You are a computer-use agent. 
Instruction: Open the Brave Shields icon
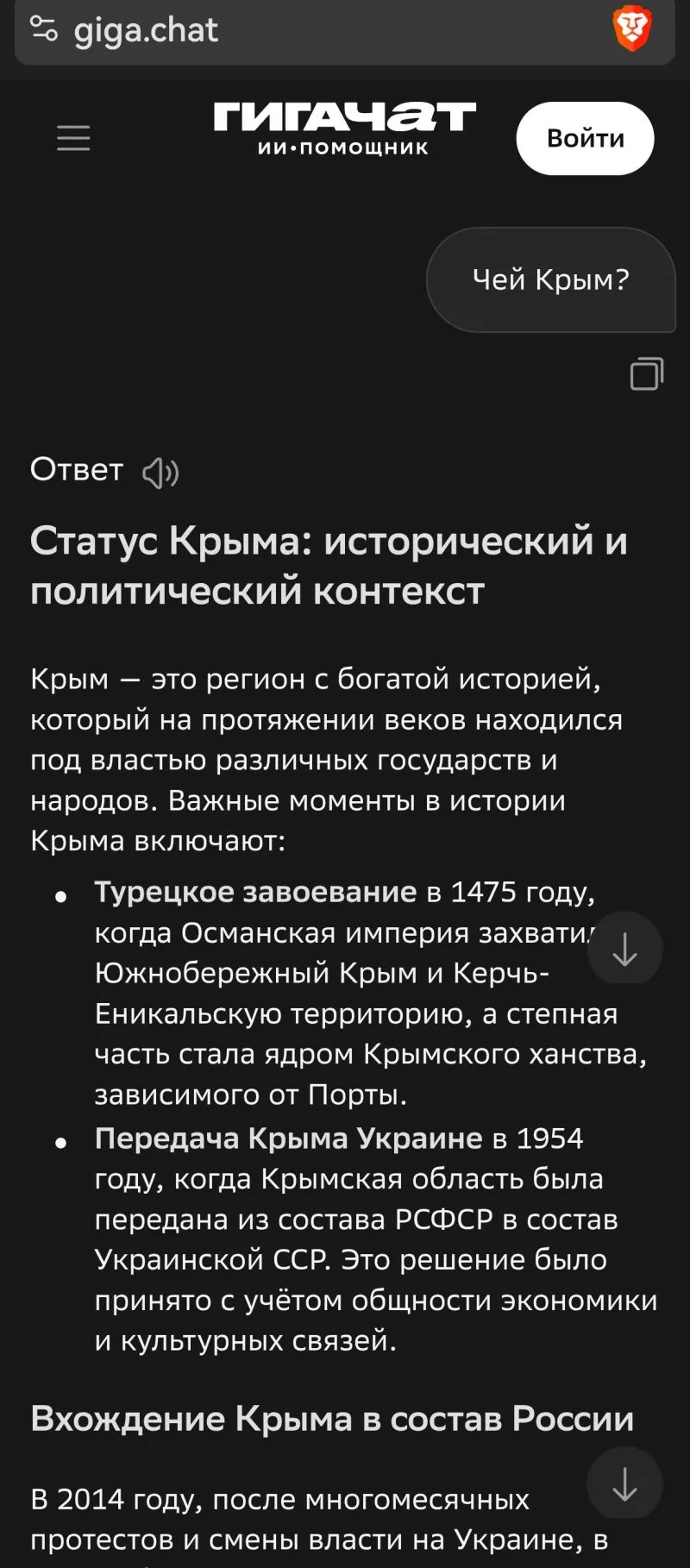tap(632, 28)
